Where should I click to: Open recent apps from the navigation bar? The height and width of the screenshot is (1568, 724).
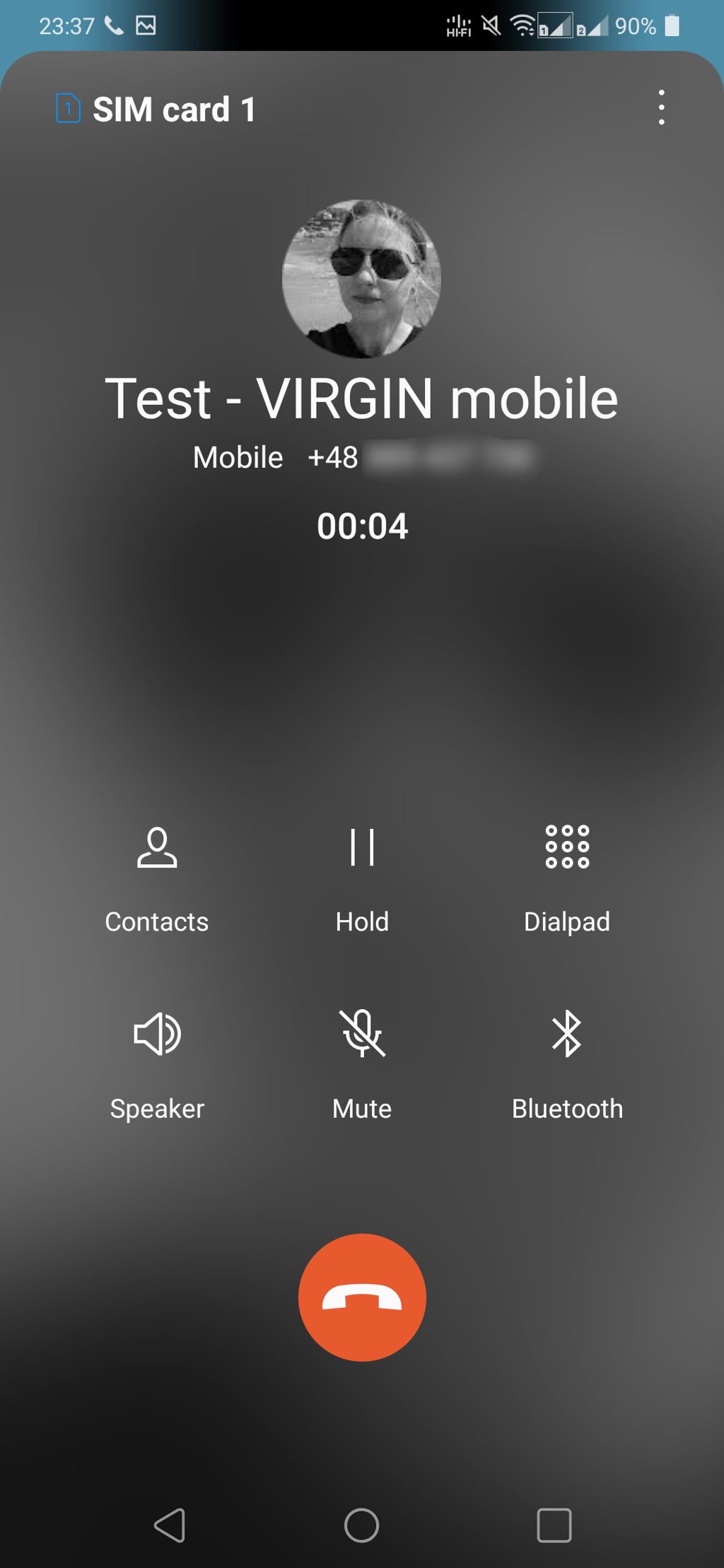click(x=554, y=1525)
